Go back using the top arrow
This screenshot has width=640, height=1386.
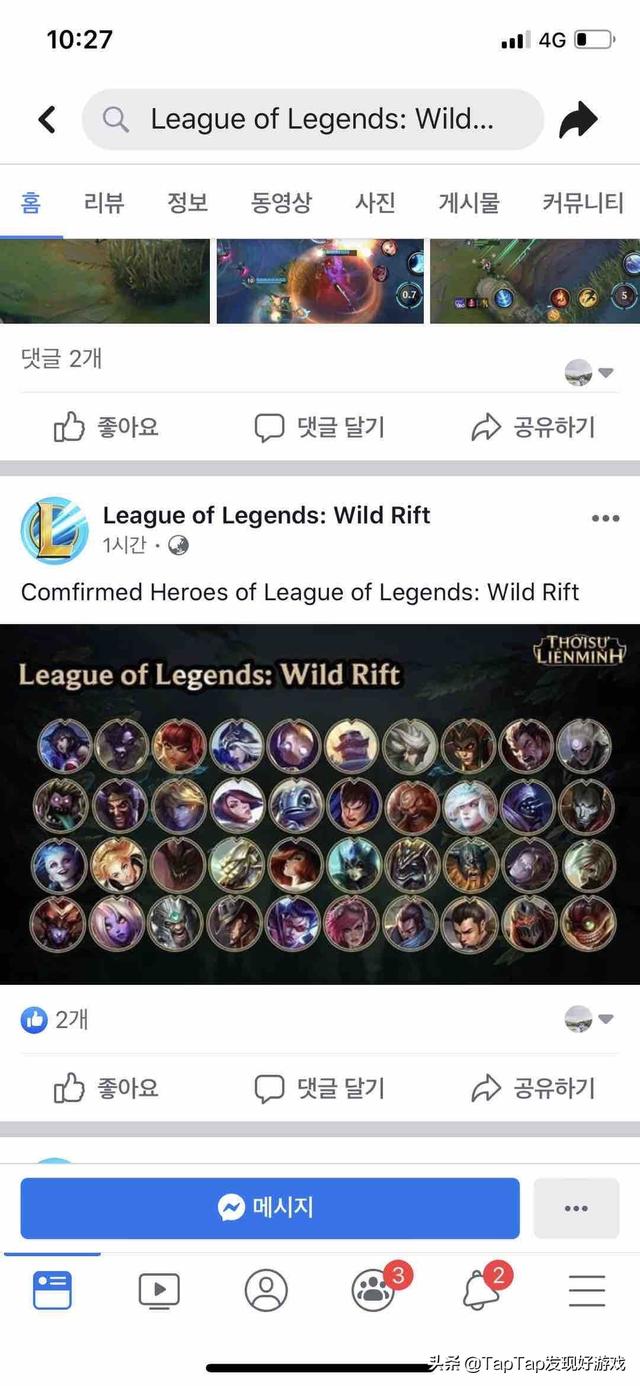tap(47, 120)
